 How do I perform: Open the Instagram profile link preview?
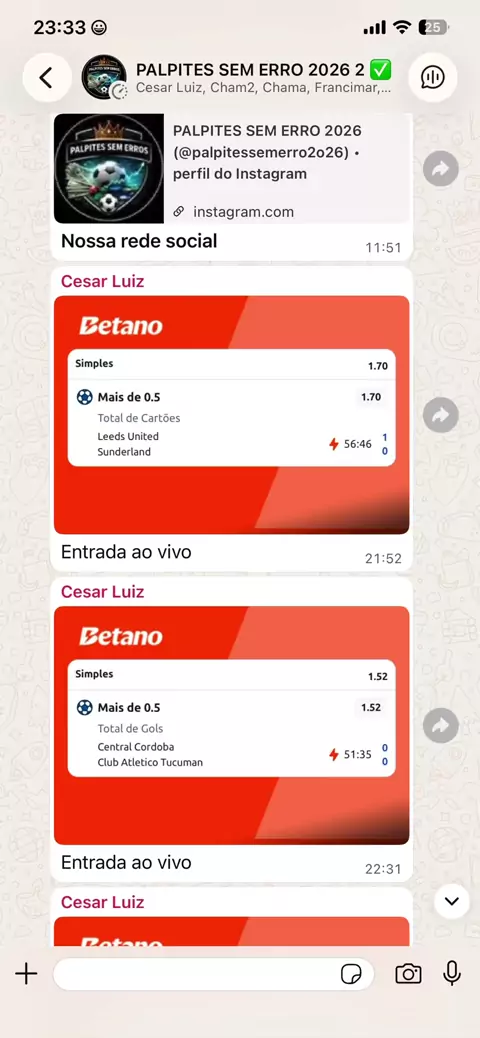coord(231,168)
